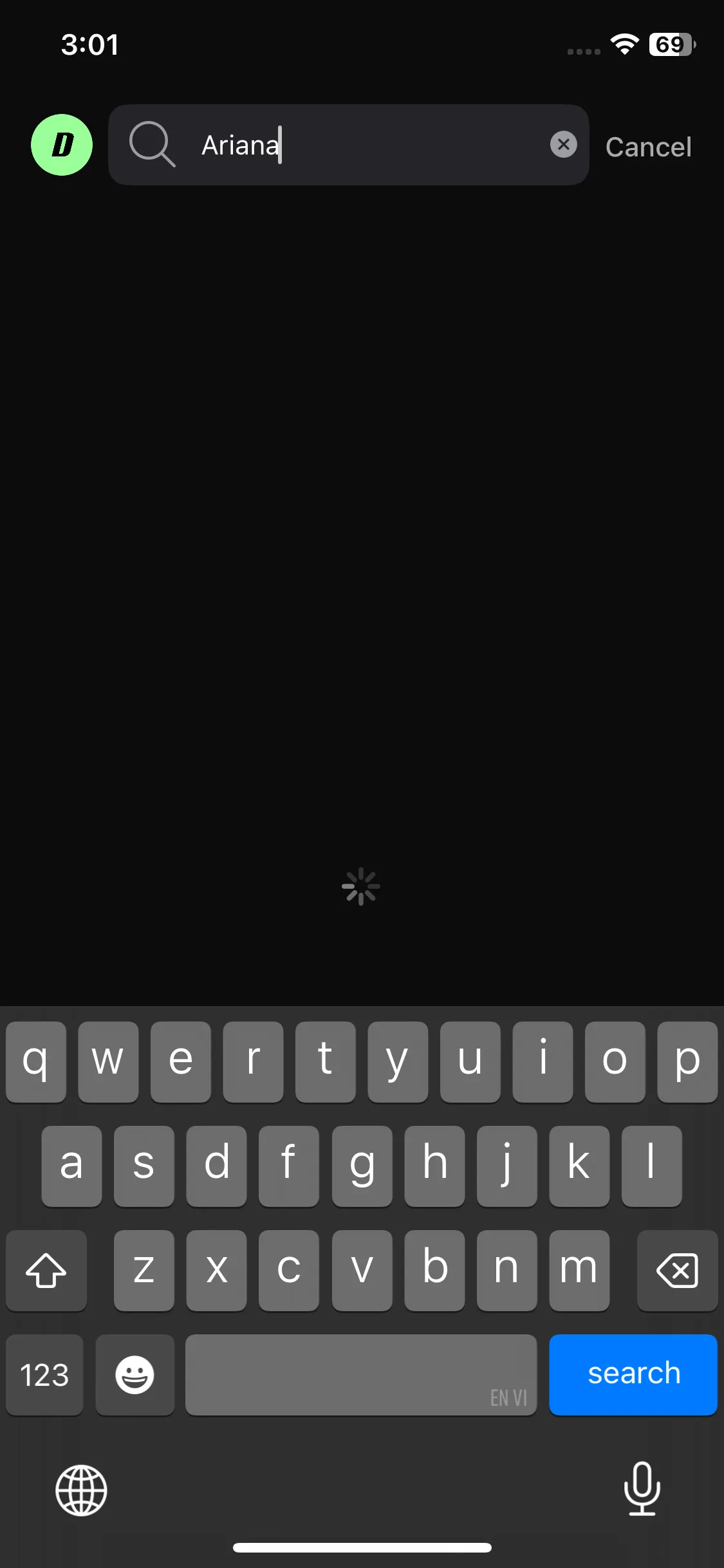Open the emoji keyboard
Viewport: 724px width, 1568px height.
(135, 1374)
